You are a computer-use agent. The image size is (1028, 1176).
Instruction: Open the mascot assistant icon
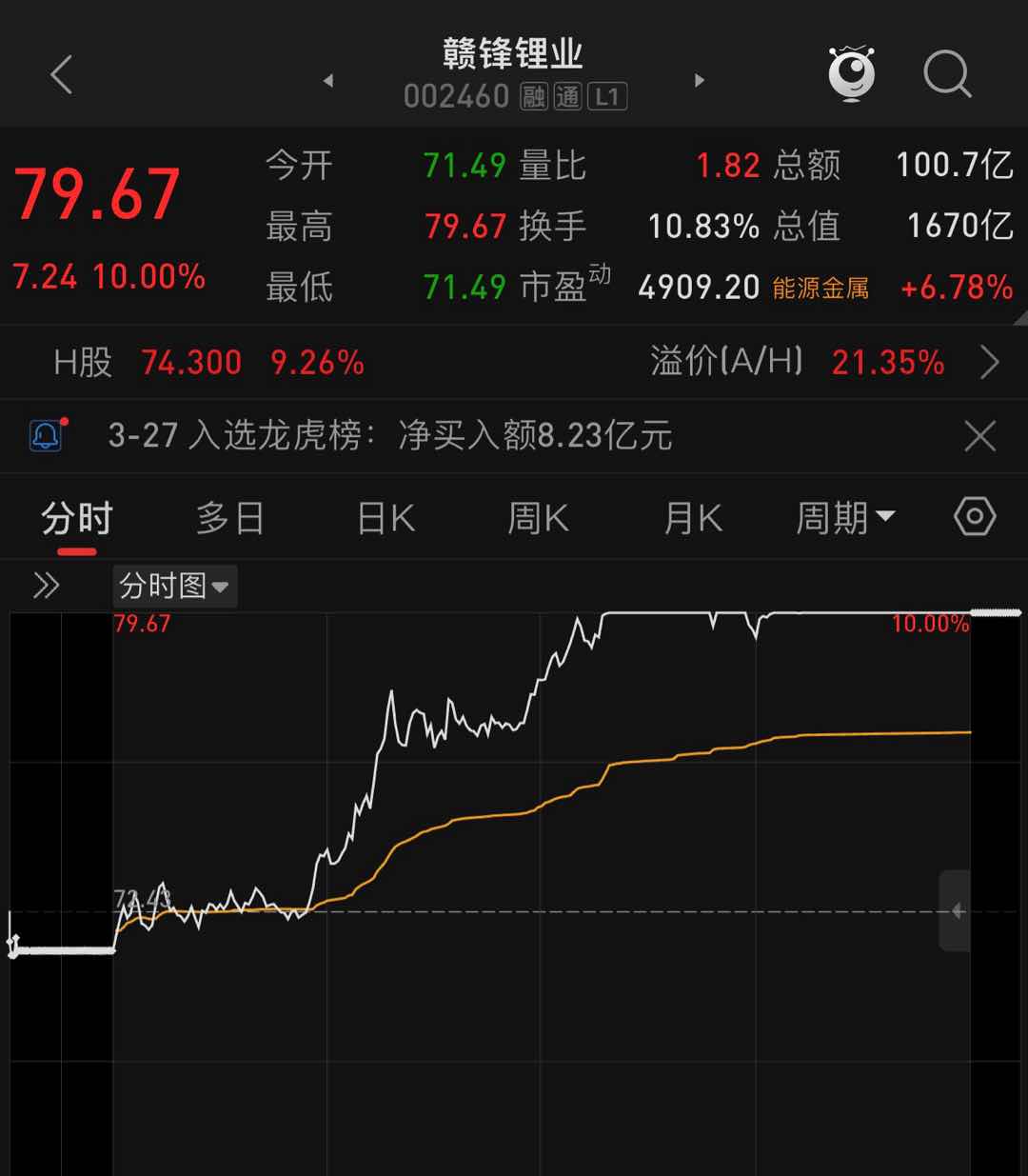point(851,73)
